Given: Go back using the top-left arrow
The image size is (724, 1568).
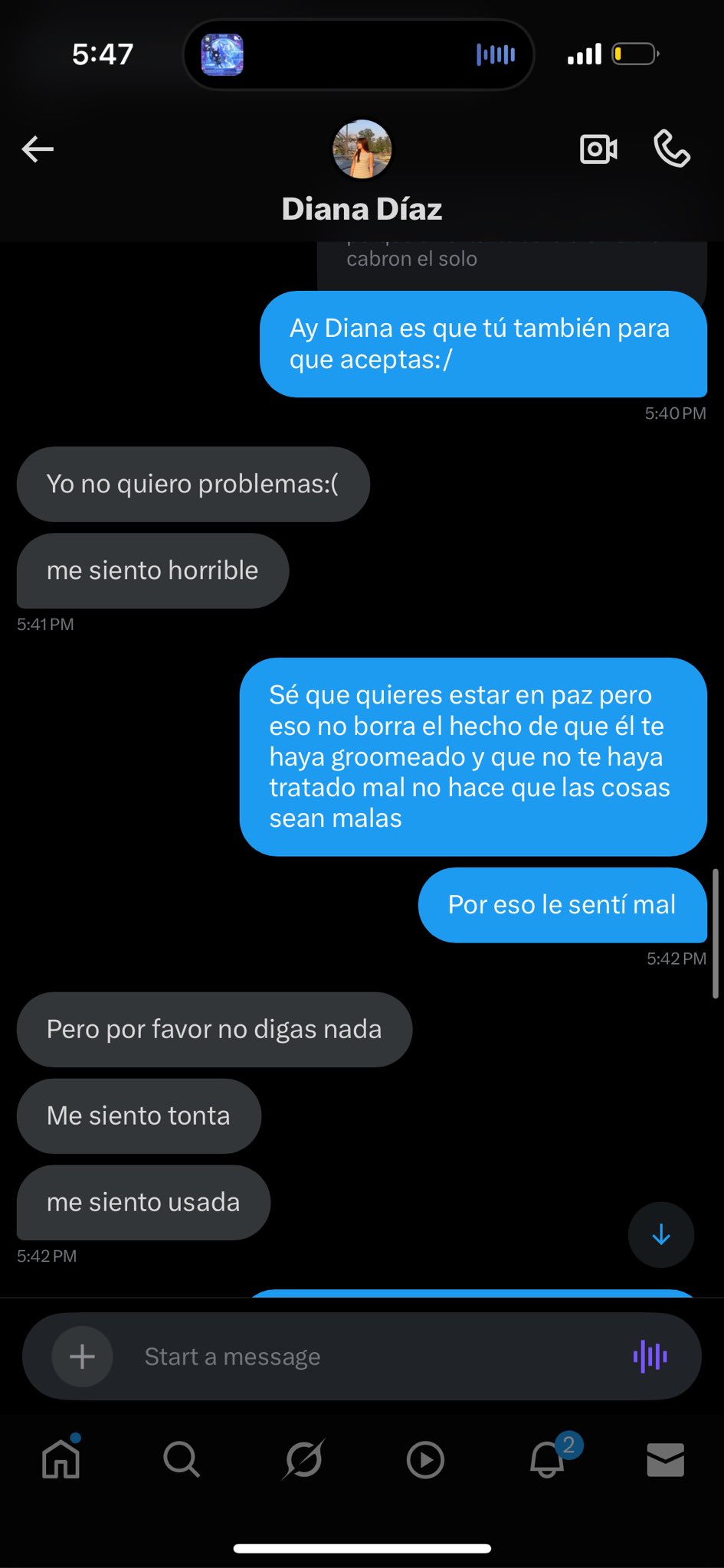Looking at the screenshot, I should 38,149.
